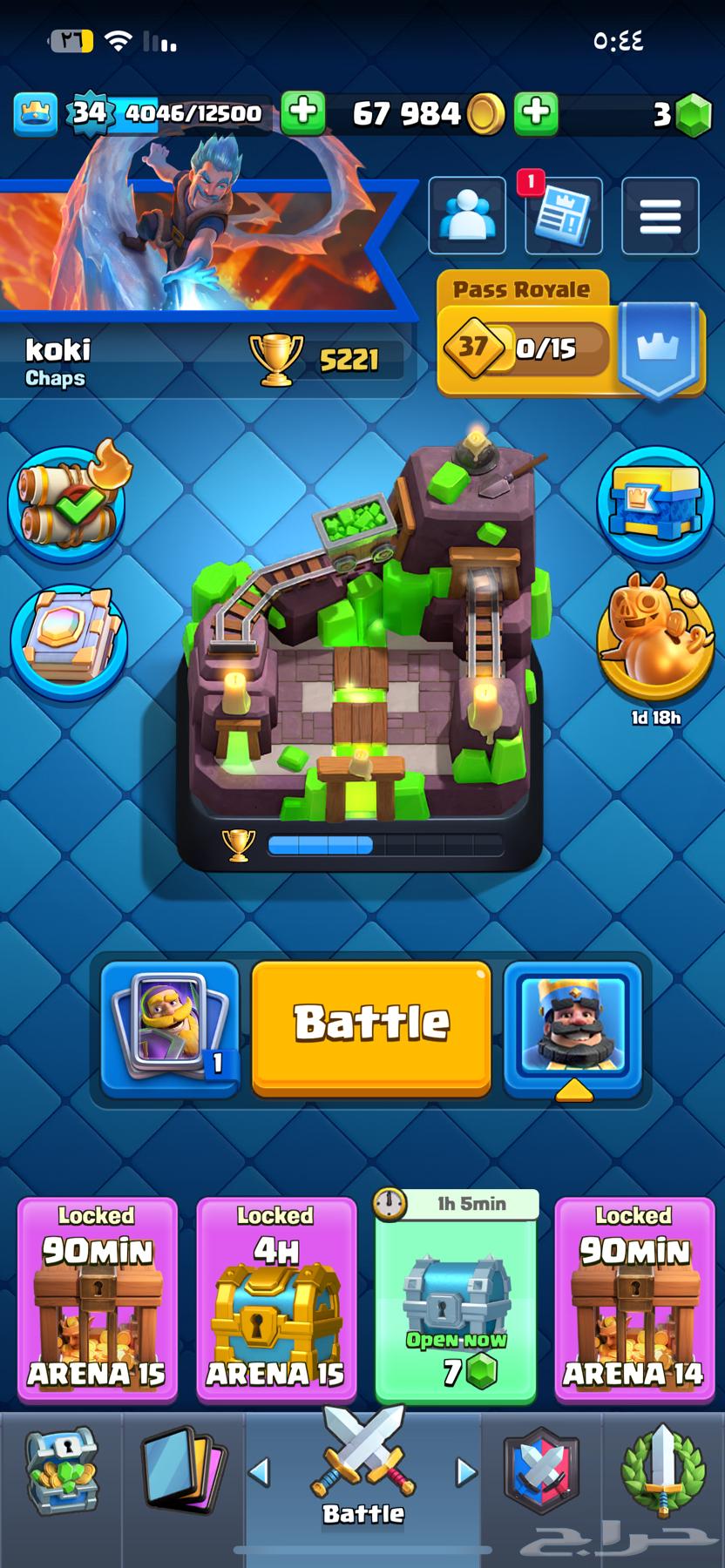Open the Crown Chest icon

pyautogui.click(x=655, y=503)
